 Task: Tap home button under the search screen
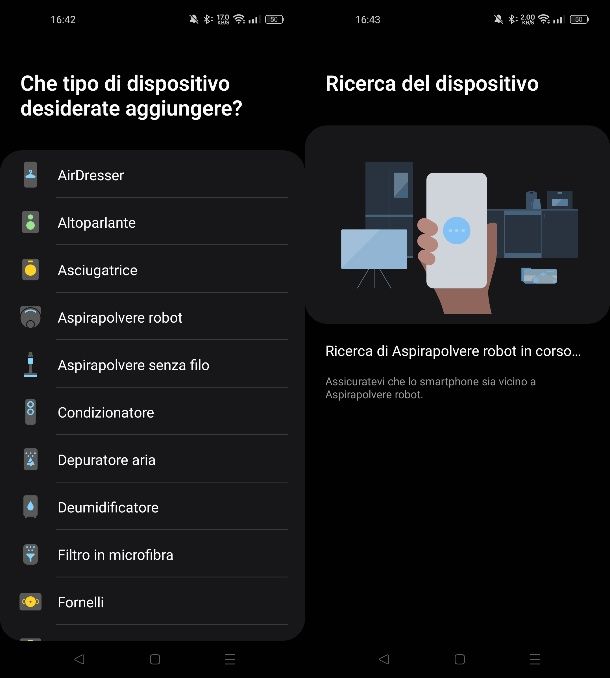click(x=459, y=659)
